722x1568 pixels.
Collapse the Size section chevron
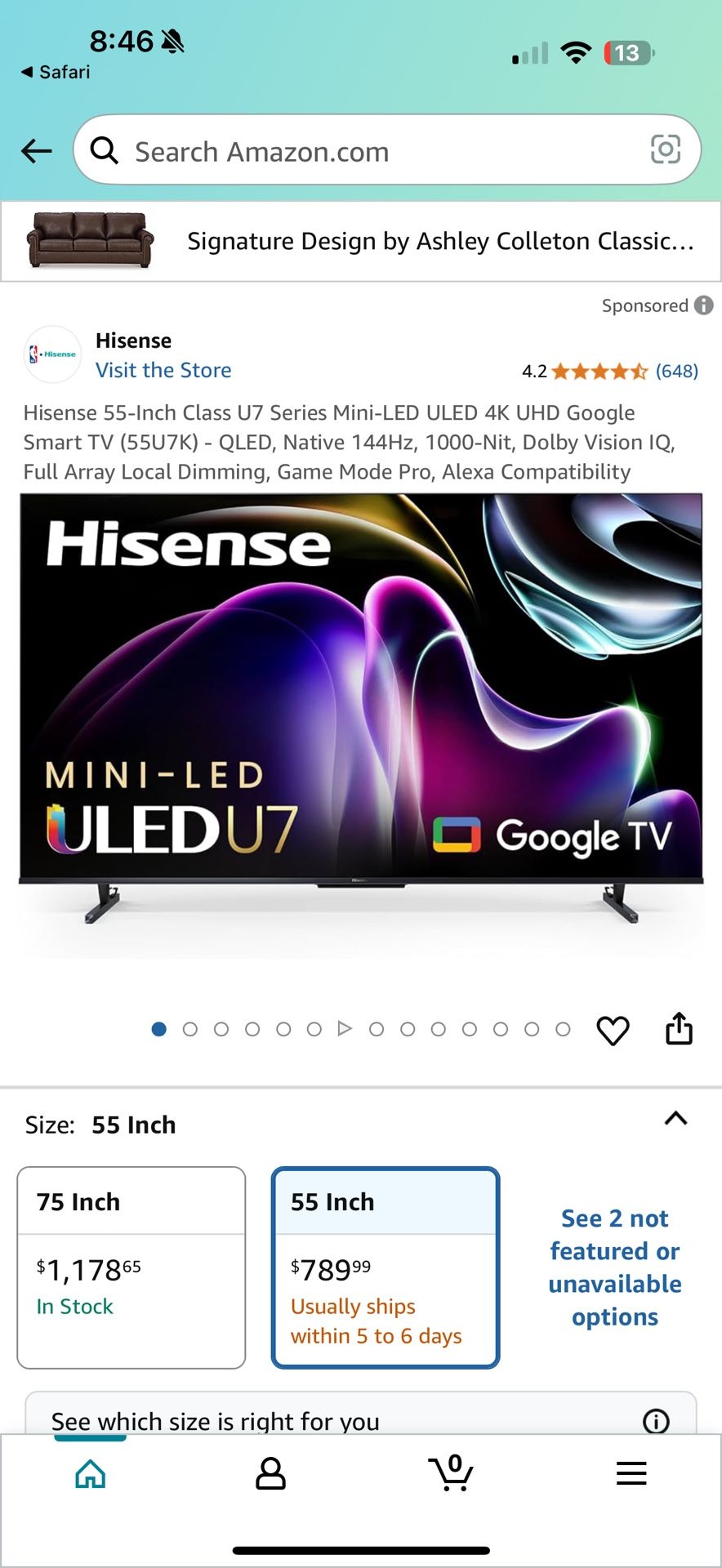[675, 1119]
